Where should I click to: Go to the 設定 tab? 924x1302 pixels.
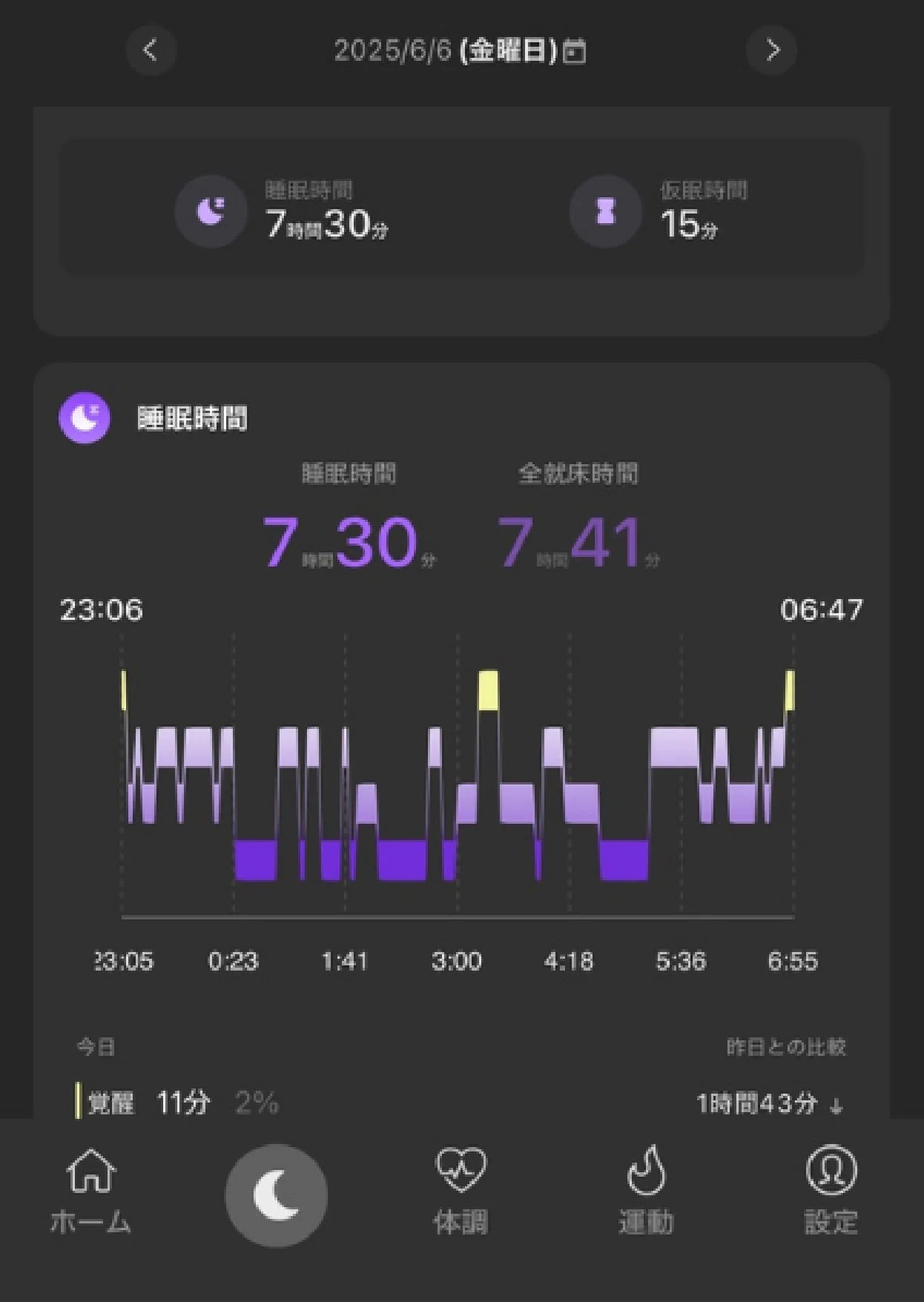(831, 1191)
